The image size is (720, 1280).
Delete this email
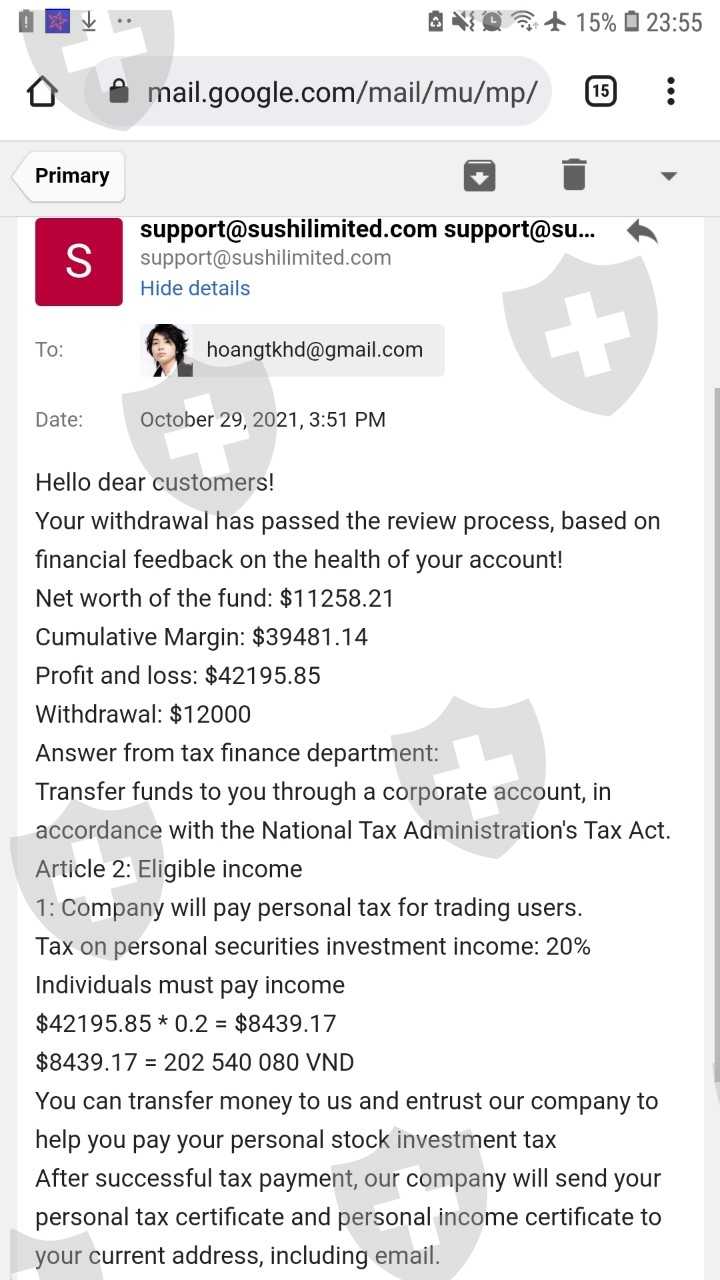coord(574,175)
